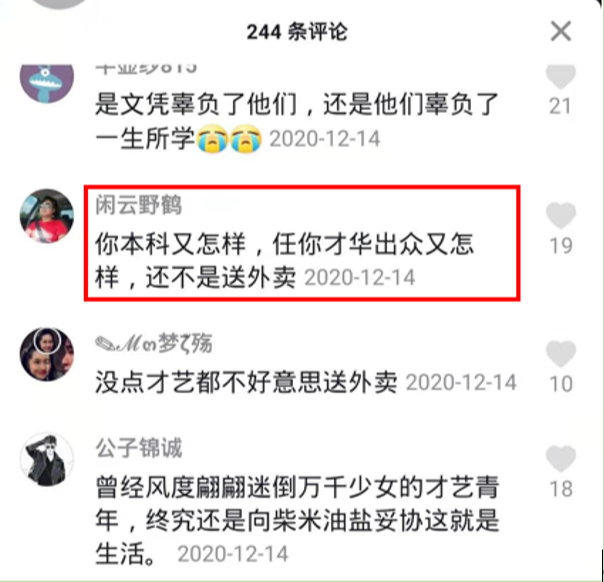Like the comment by 梦飞殇

(x=561, y=352)
